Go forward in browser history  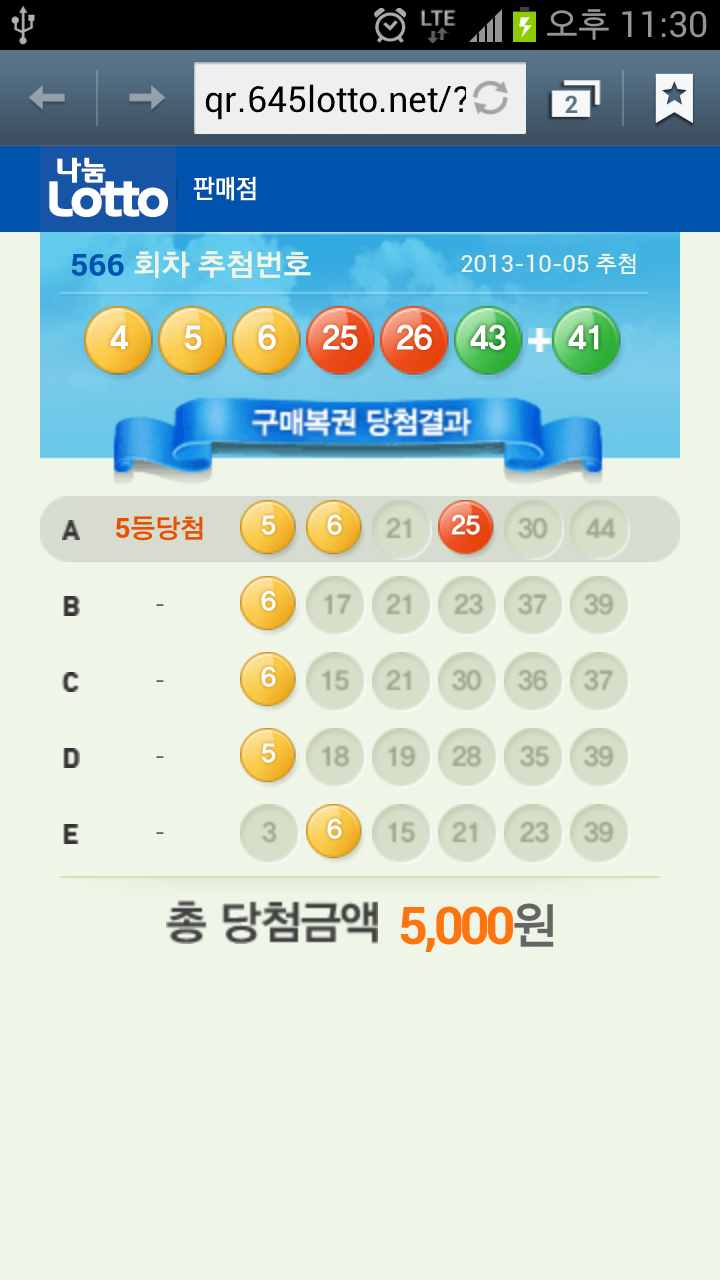click(146, 98)
